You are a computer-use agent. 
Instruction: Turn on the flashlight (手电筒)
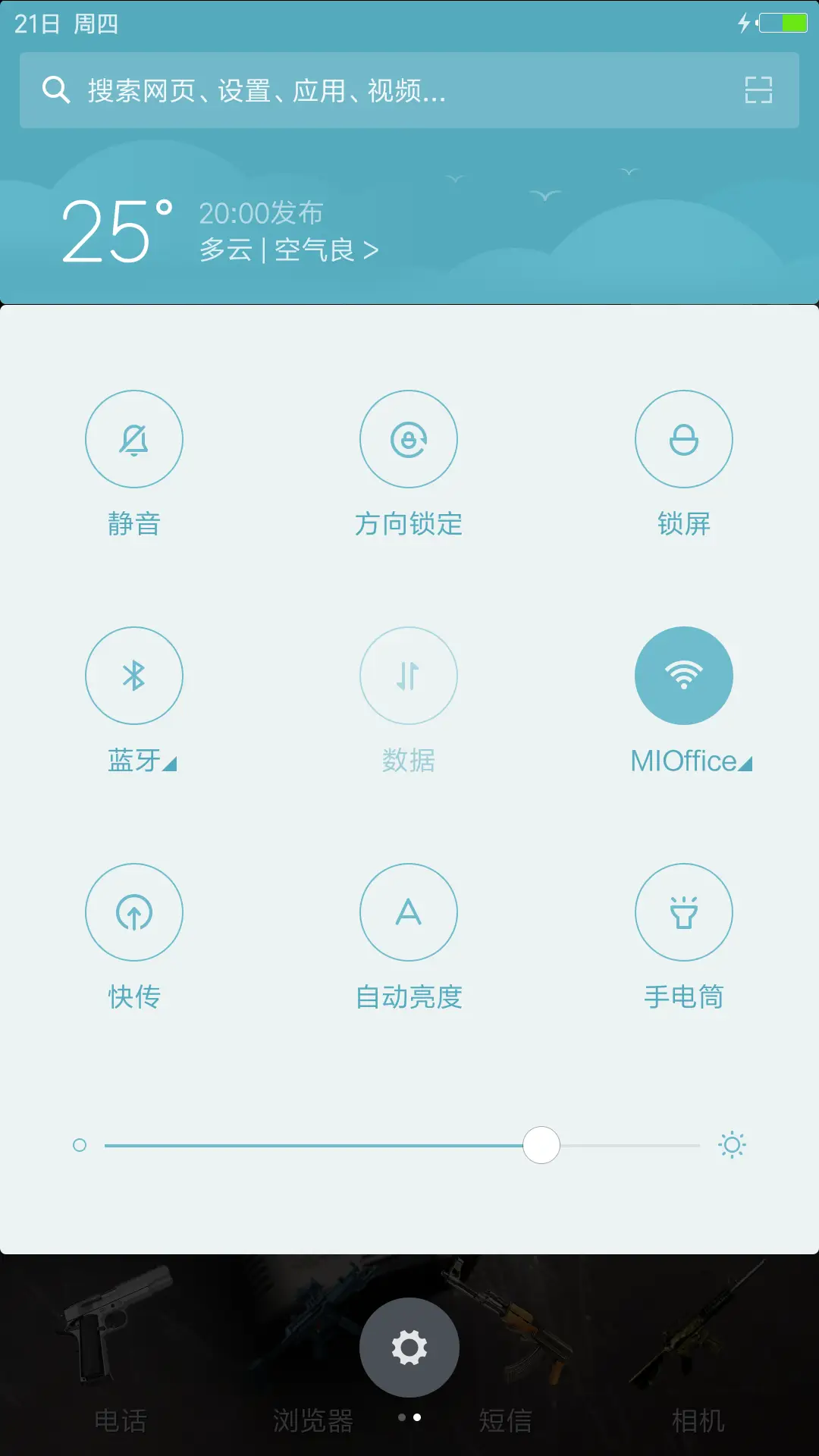pos(684,912)
